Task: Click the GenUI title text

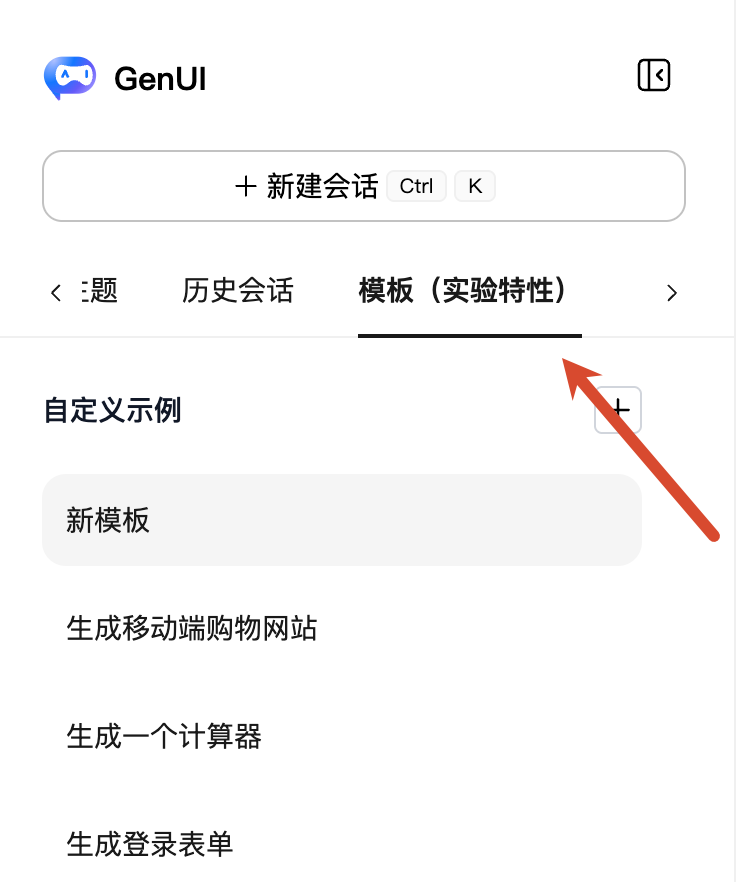Action: [160, 80]
